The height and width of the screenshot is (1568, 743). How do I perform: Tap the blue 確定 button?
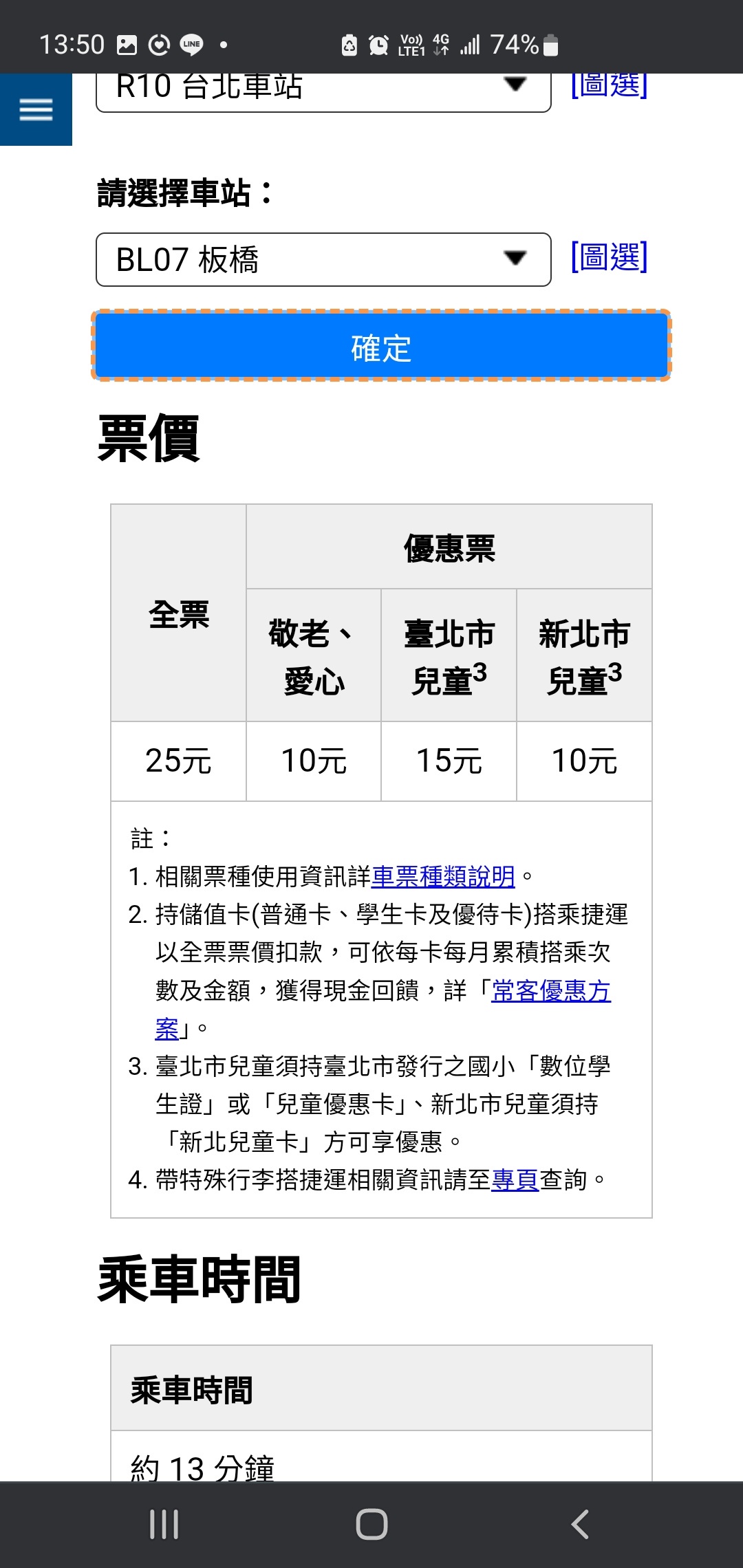[381, 346]
